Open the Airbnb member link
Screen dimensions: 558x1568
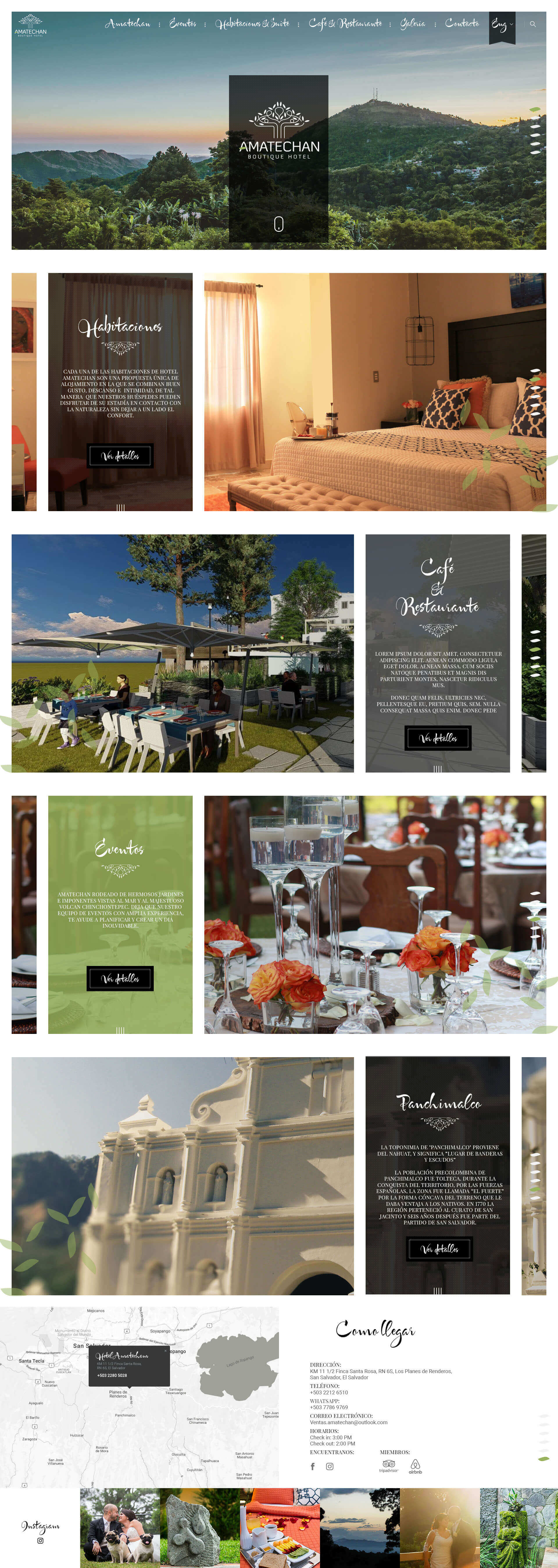(x=415, y=1466)
